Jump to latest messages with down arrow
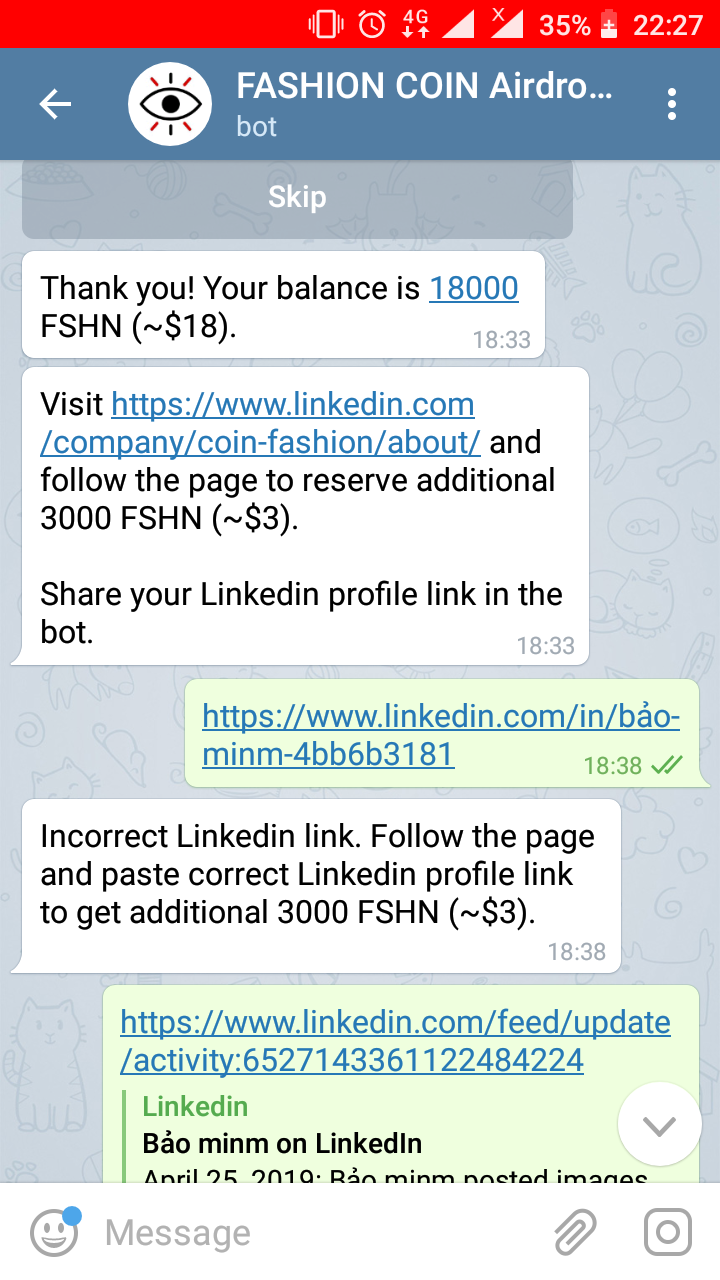The height and width of the screenshot is (1280, 720). pos(659,1125)
